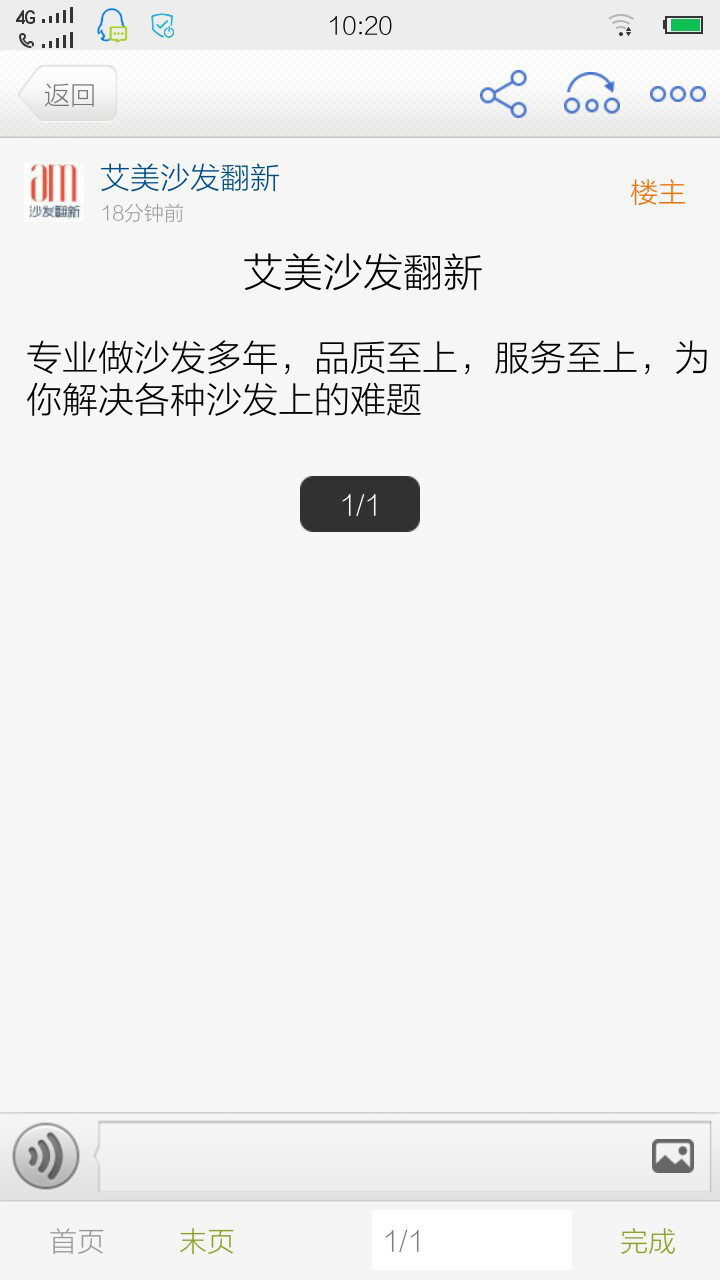
Task: Edit the page number field
Action: pyautogui.click(x=472, y=1241)
